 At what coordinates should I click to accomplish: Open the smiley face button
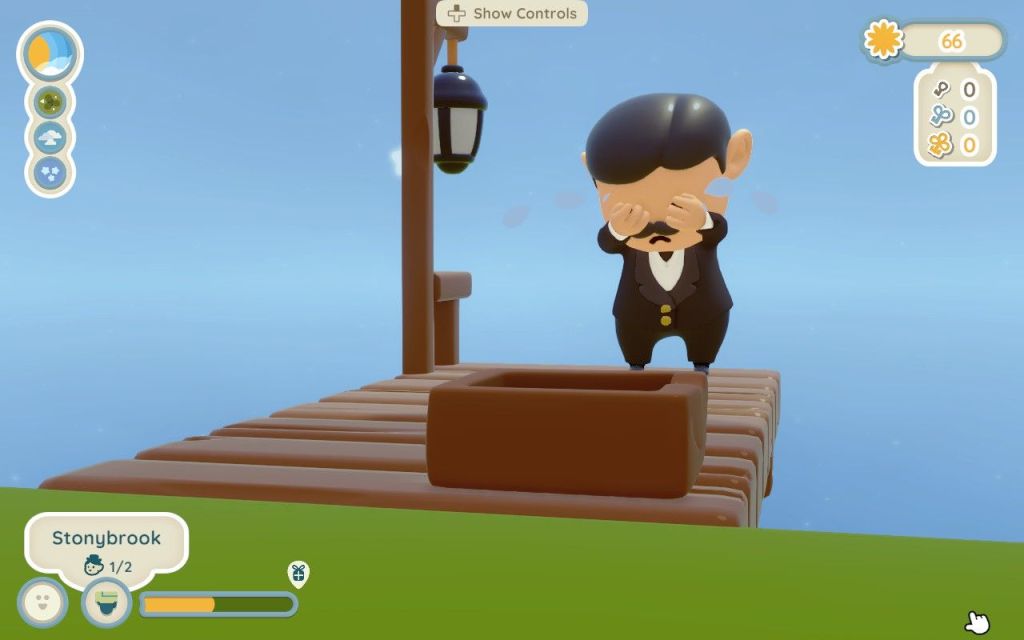42,603
